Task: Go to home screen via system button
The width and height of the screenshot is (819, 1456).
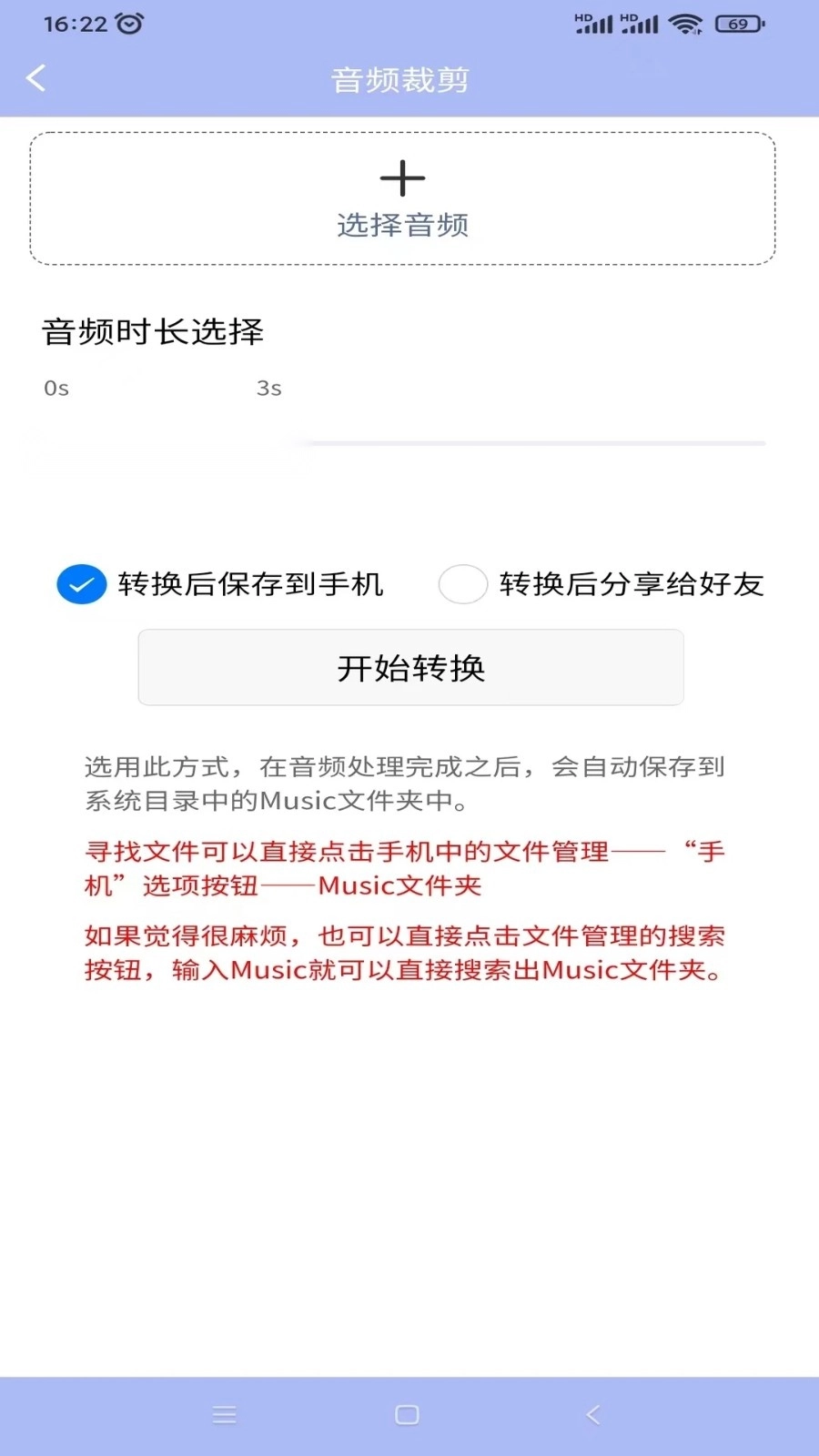Action: 407,1415
